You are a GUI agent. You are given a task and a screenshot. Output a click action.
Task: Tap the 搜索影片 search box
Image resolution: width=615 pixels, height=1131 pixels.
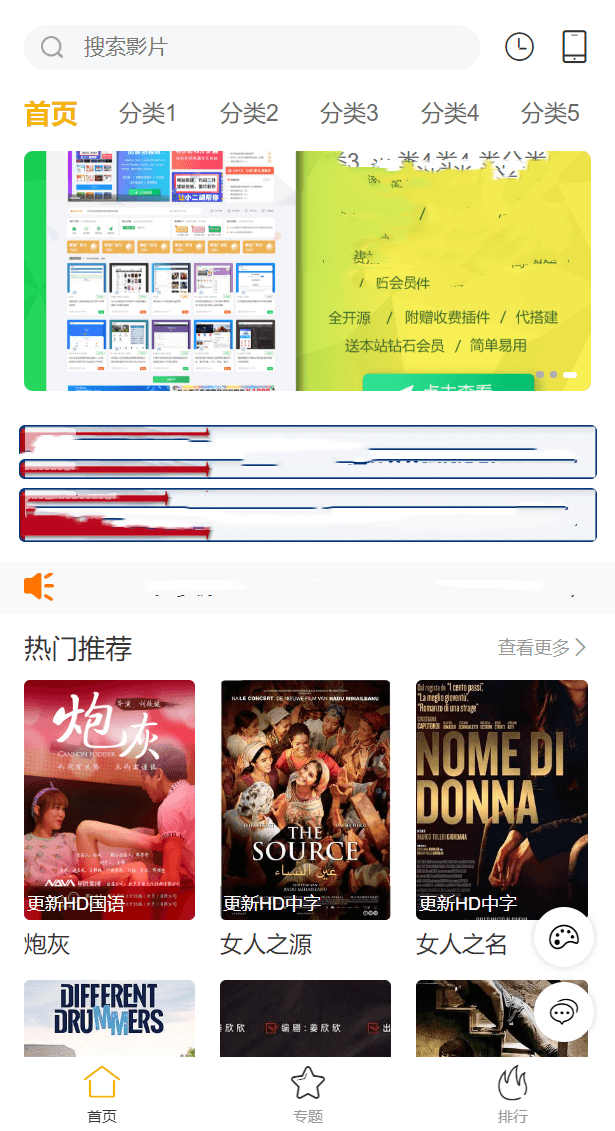pyautogui.click(x=250, y=47)
